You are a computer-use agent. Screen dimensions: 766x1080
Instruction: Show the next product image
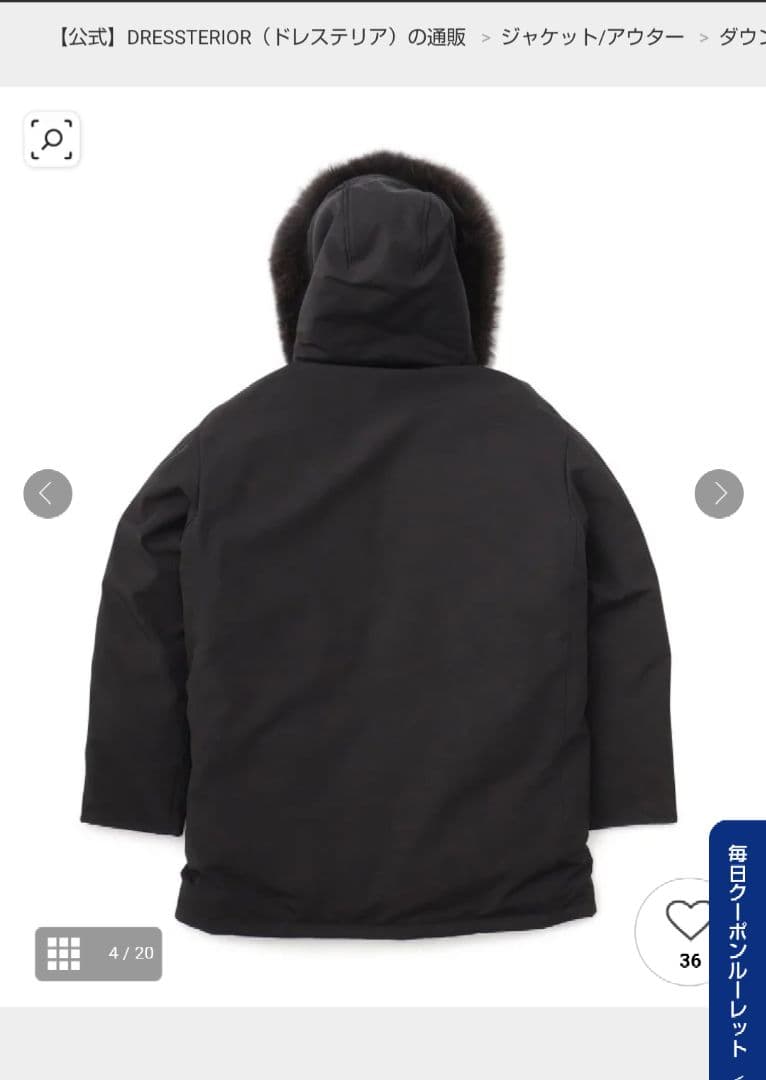tap(719, 493)
